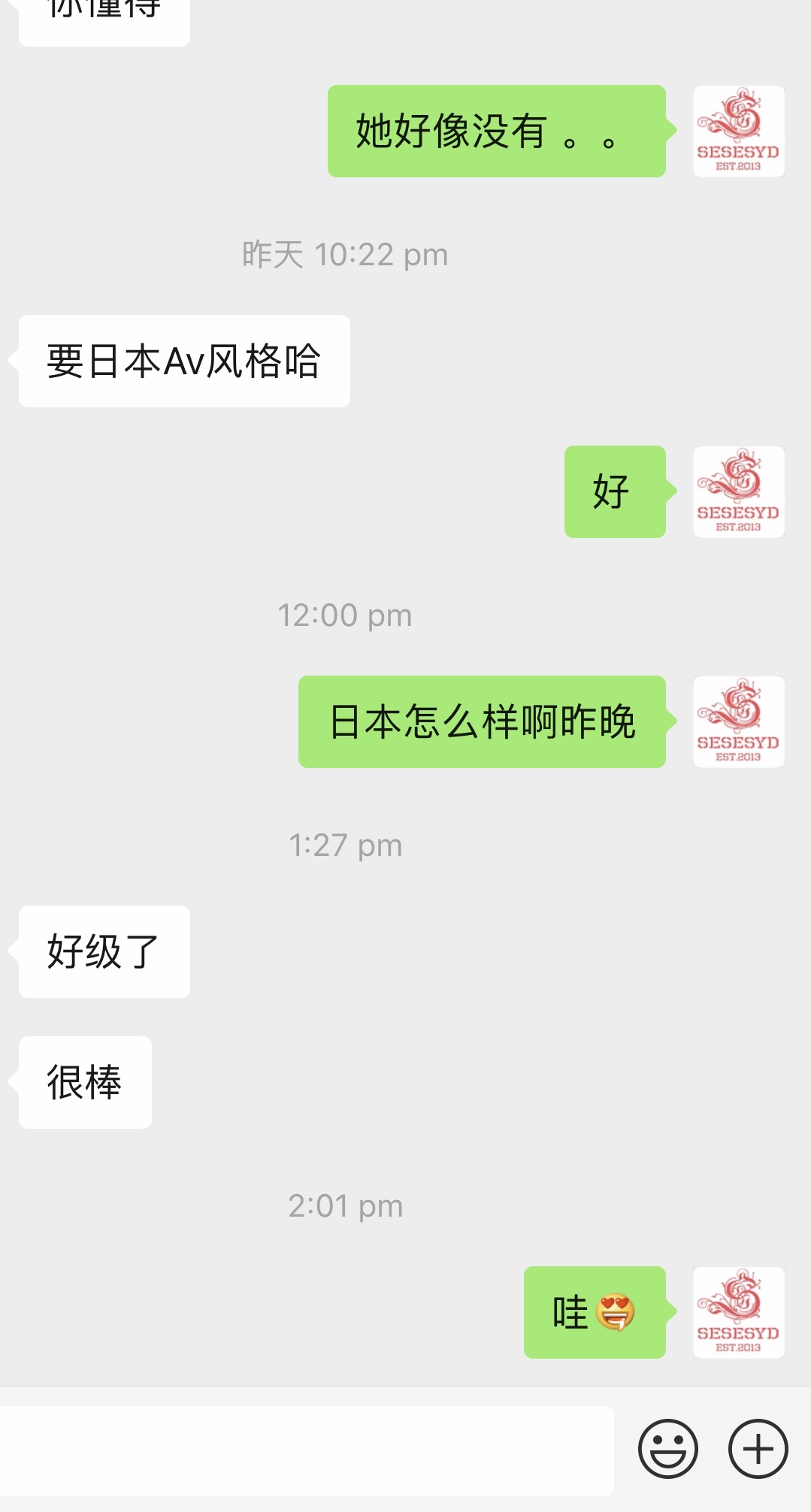Tap the avatar beside 日本怎么样啊昨晚 message
Viewport: 811px width, 1512px height.
[738, 722]
